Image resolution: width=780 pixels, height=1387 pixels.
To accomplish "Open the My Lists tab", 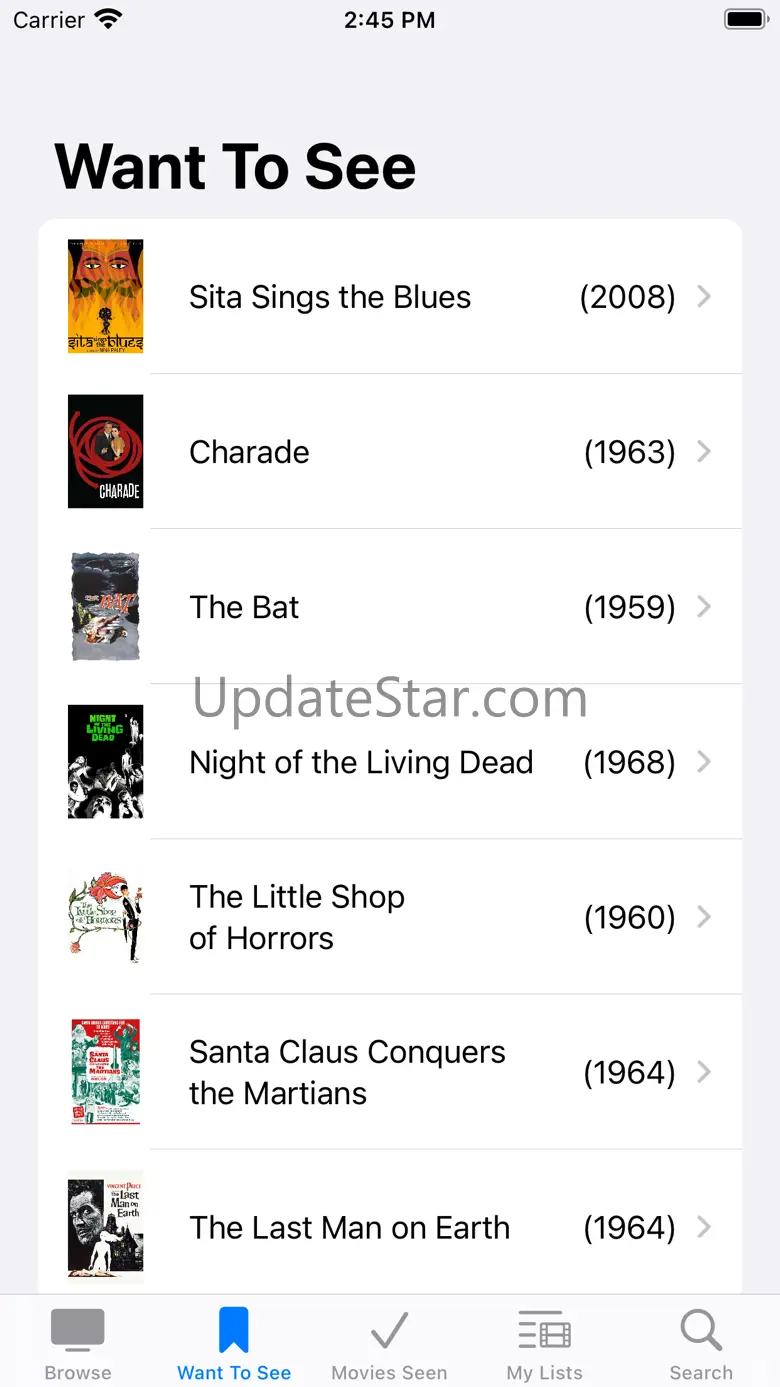I will tap(545, 1344).
